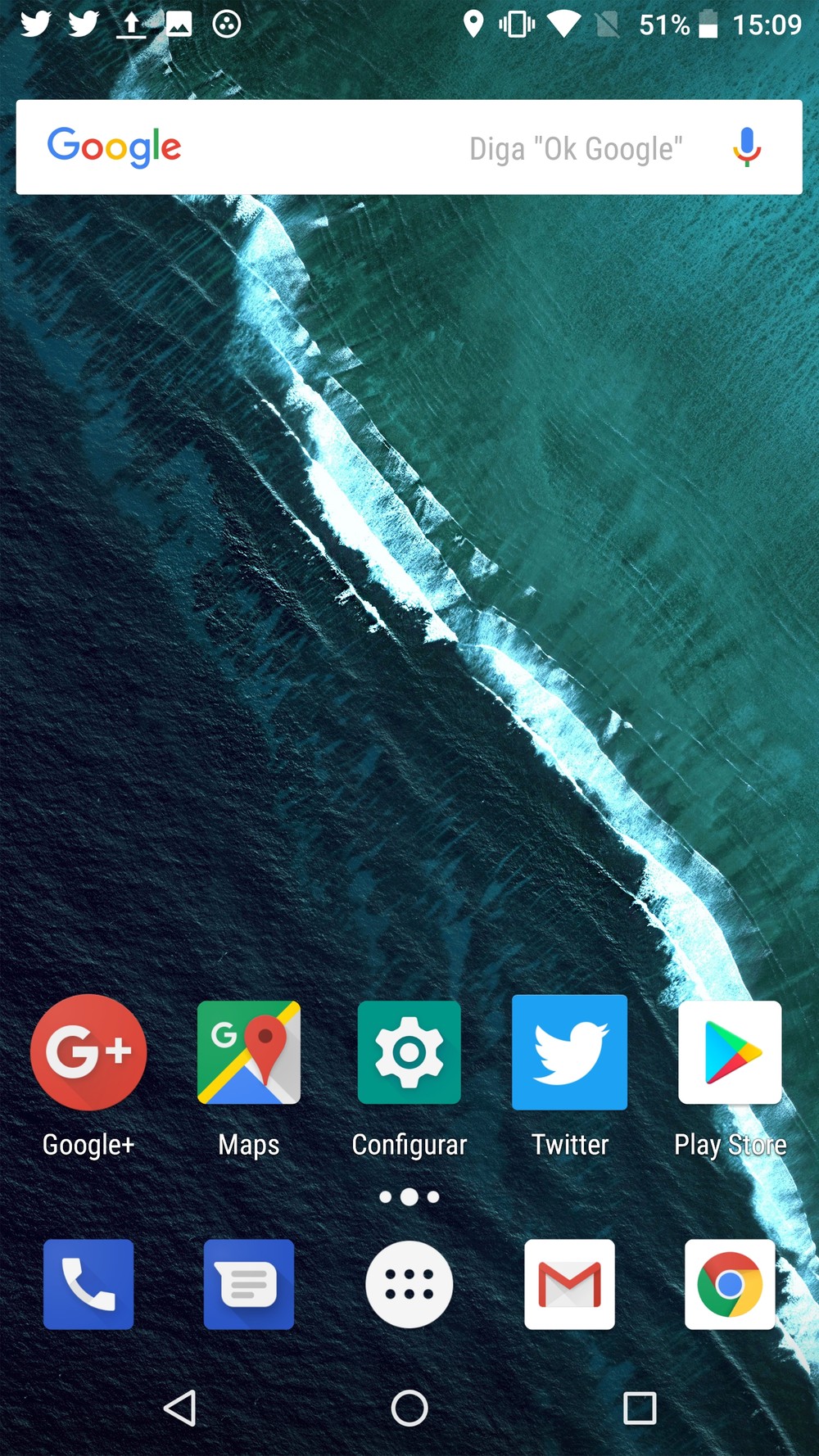
Task: Open the app drawer
Action: [x=409, y=1284]
